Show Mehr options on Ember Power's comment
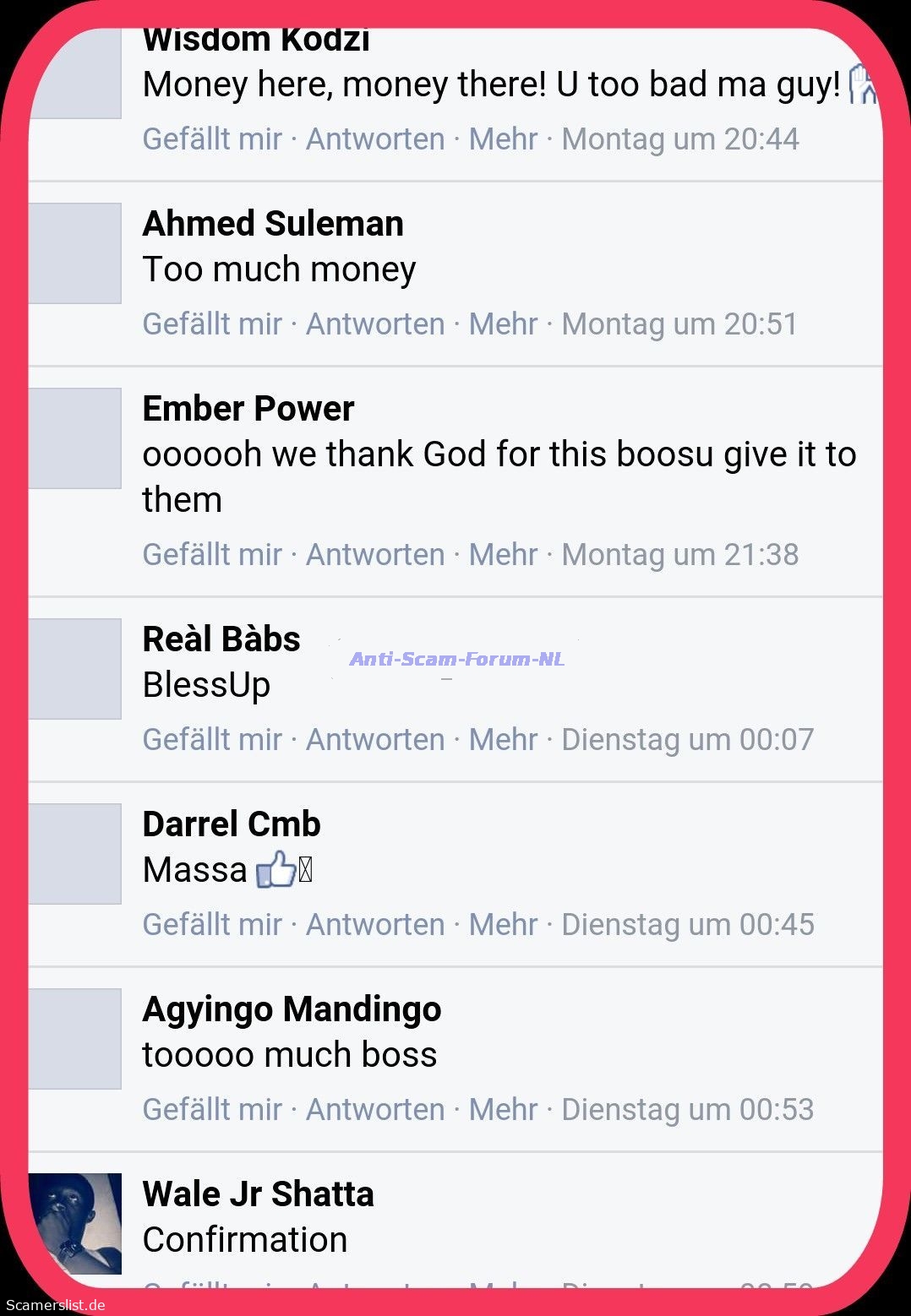911x1316 pixels. coord(503,555)
